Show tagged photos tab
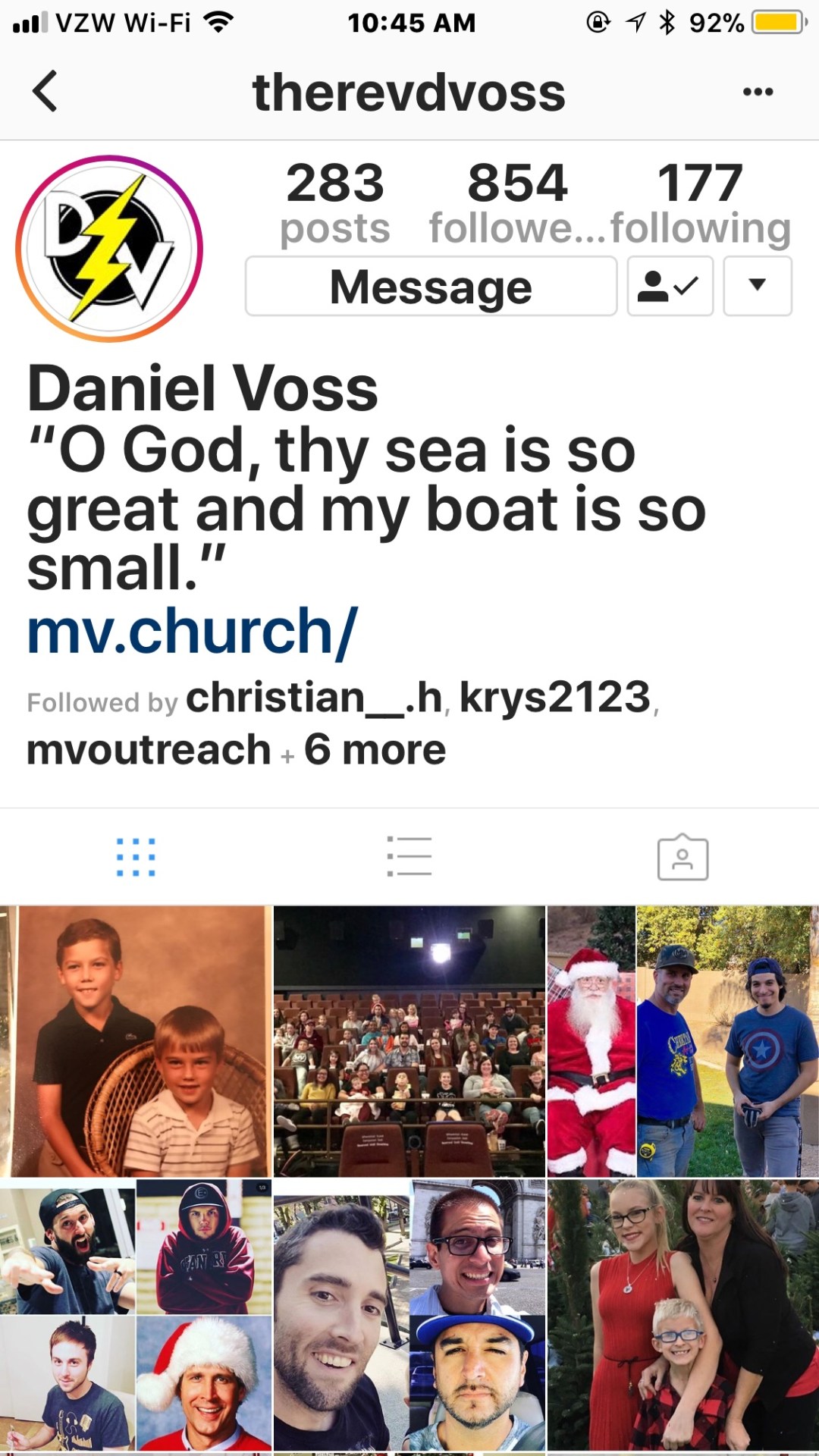The height and width of the screenshot is (1456, 819). tap(682, 858)
